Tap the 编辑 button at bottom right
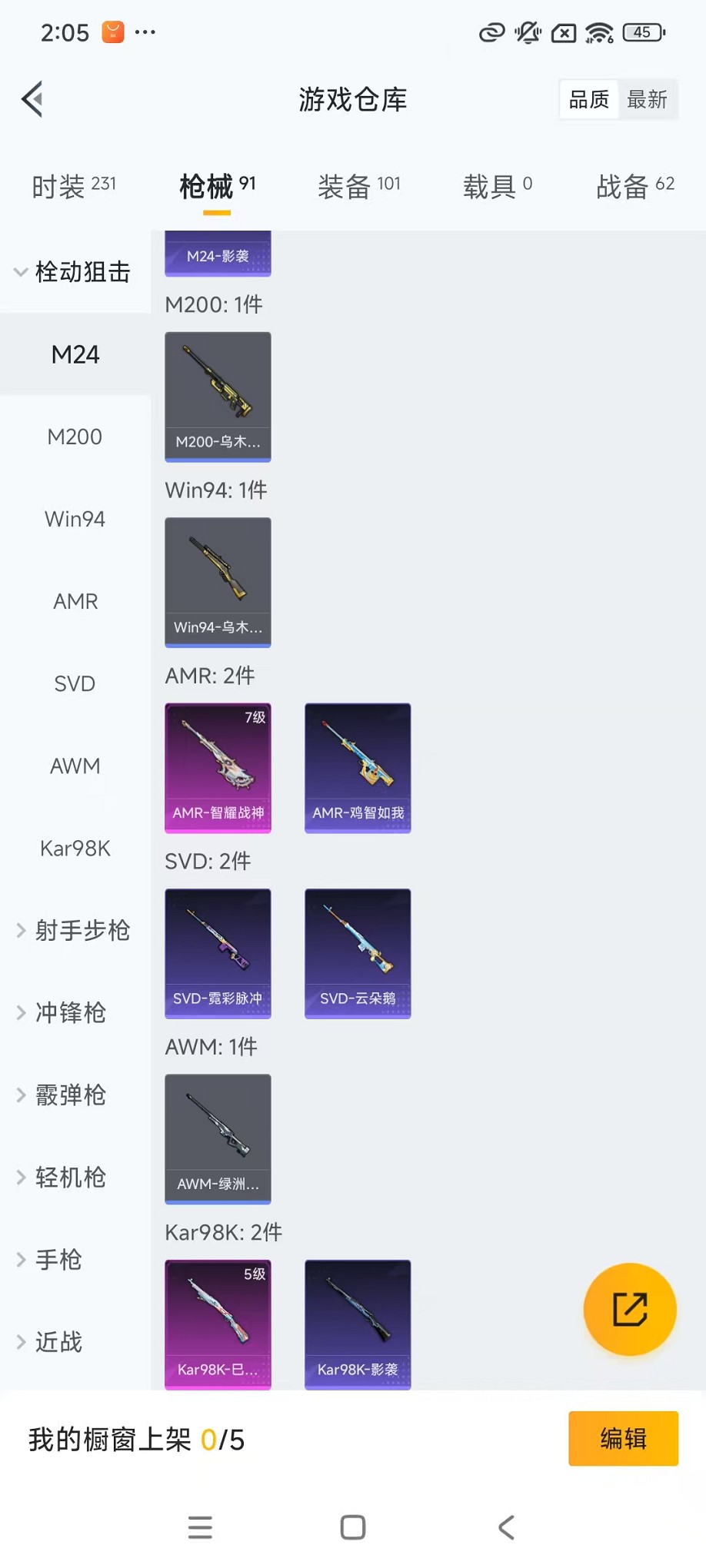Image resolution: width=706 pixels, height=1568 pixels. pos(623,1438)
